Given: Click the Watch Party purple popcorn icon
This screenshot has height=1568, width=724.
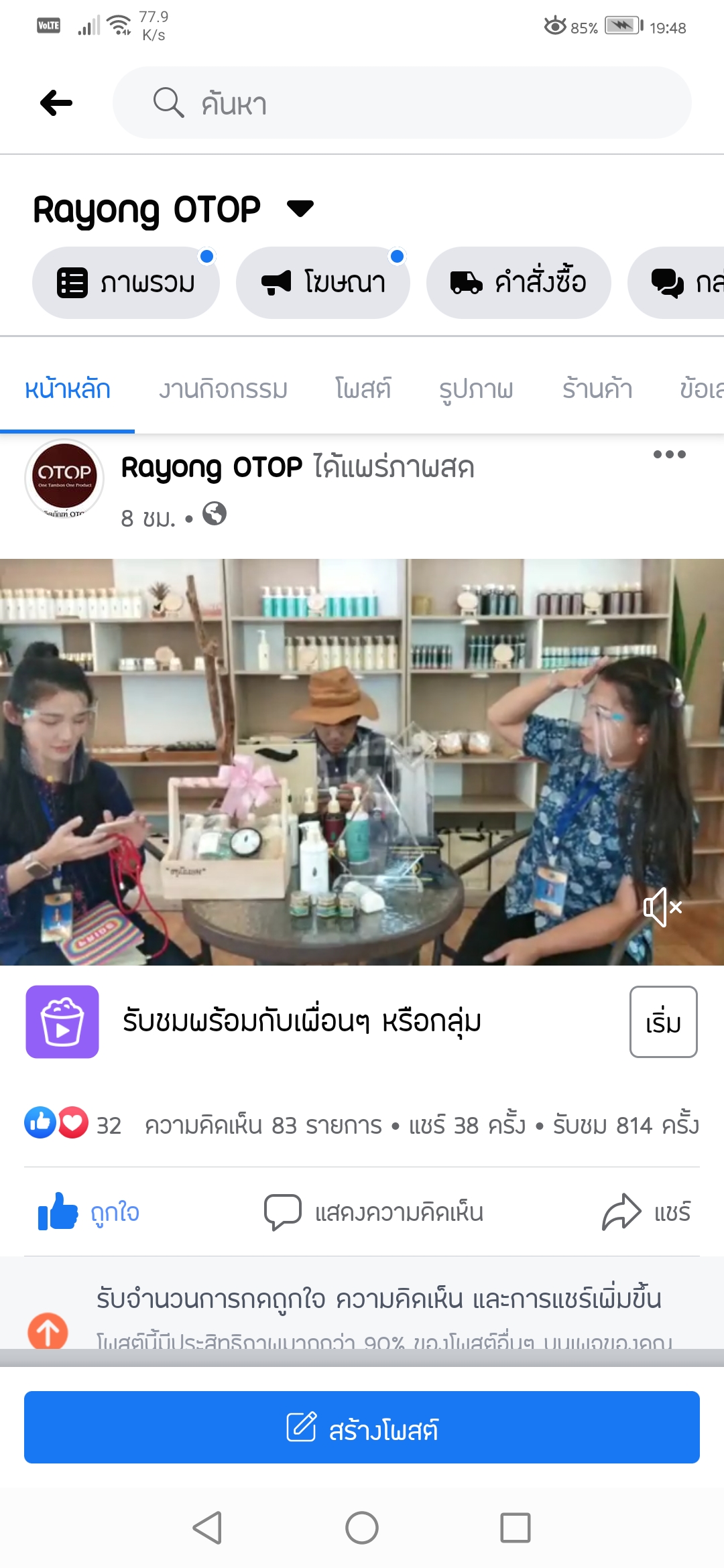Looking at the screenshot, I should coord(62,1022).
